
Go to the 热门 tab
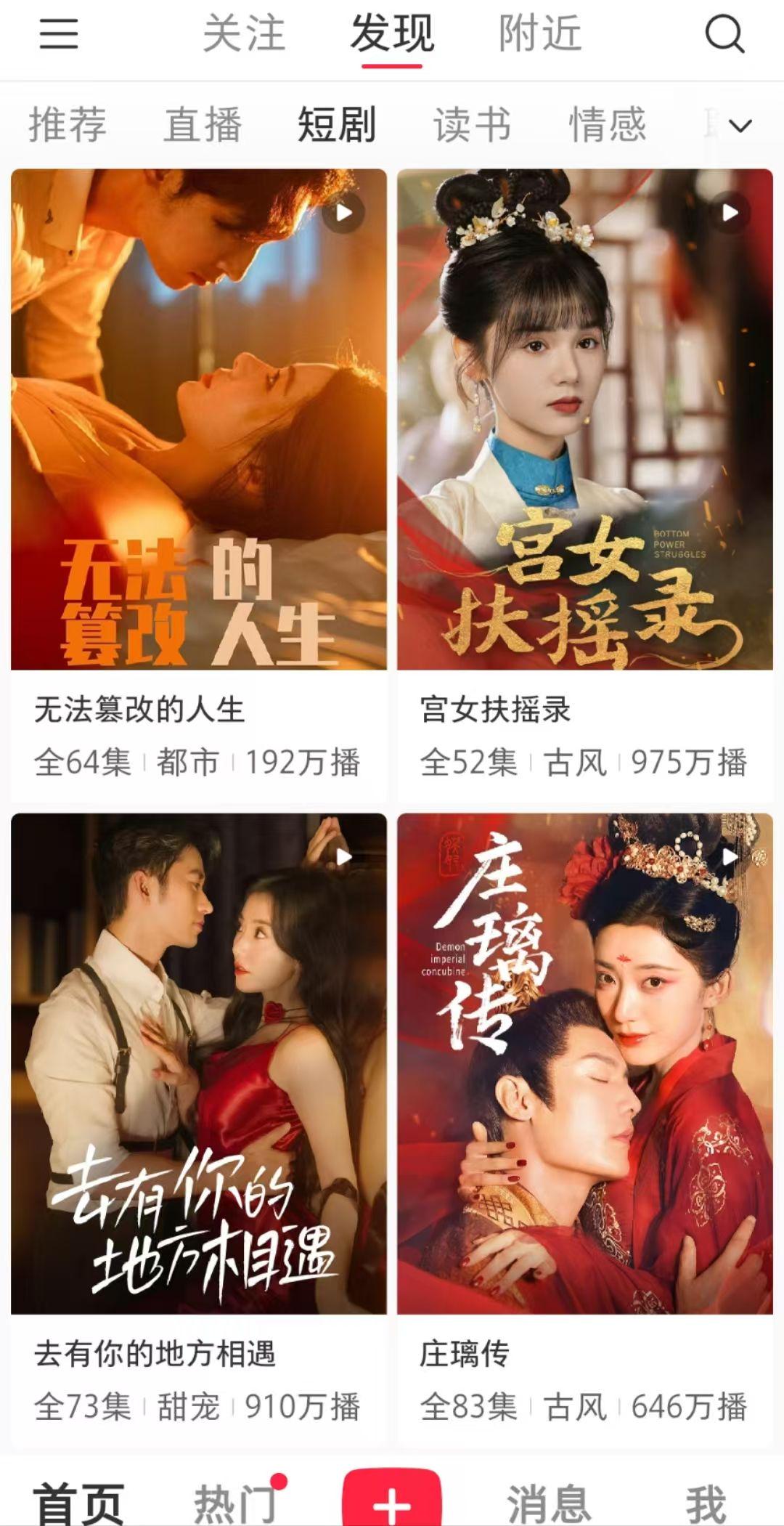237,1503
